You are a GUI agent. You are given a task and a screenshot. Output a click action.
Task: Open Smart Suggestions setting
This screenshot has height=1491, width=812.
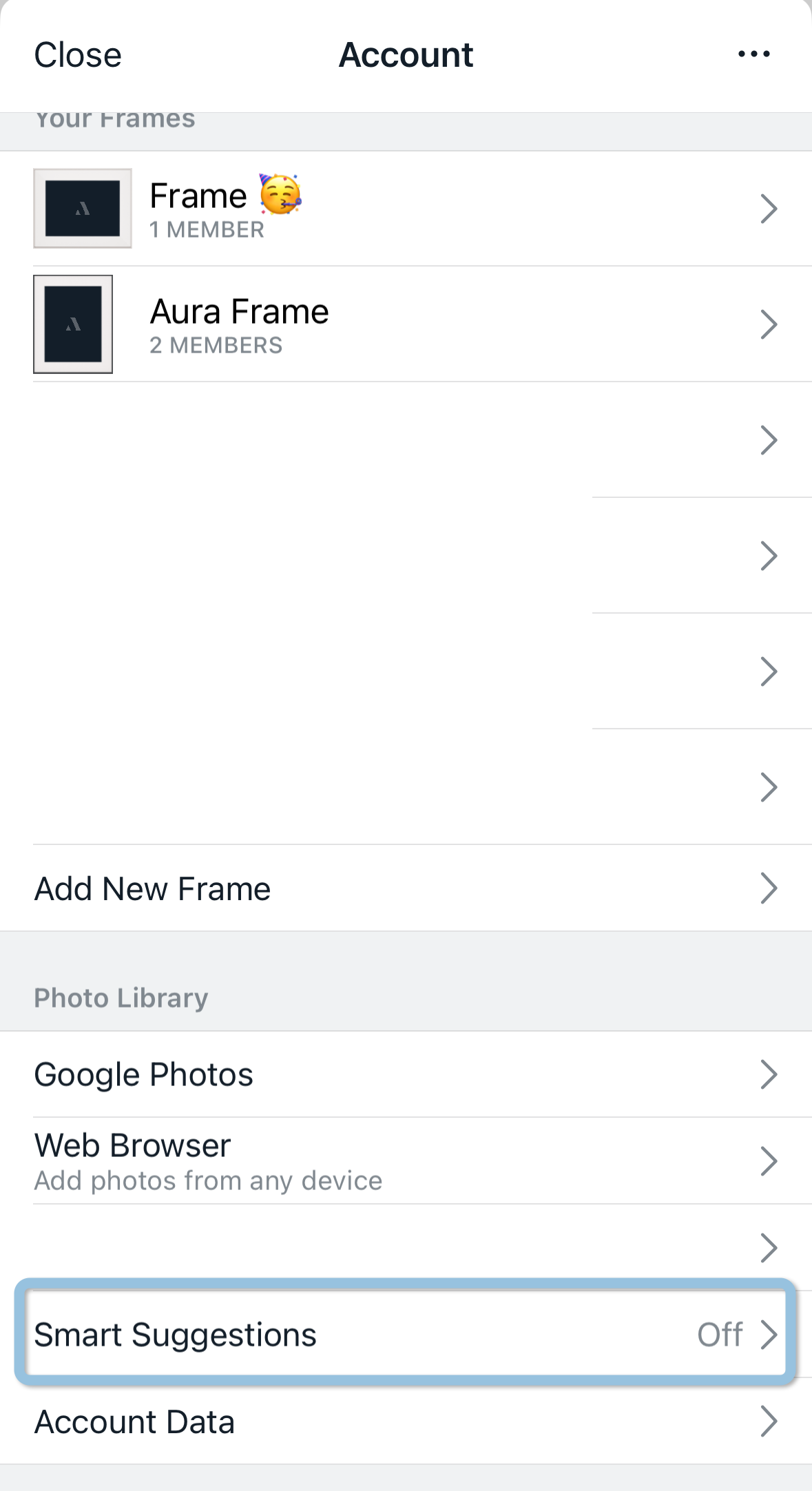pyautogui.click(x=406, y=1335)
